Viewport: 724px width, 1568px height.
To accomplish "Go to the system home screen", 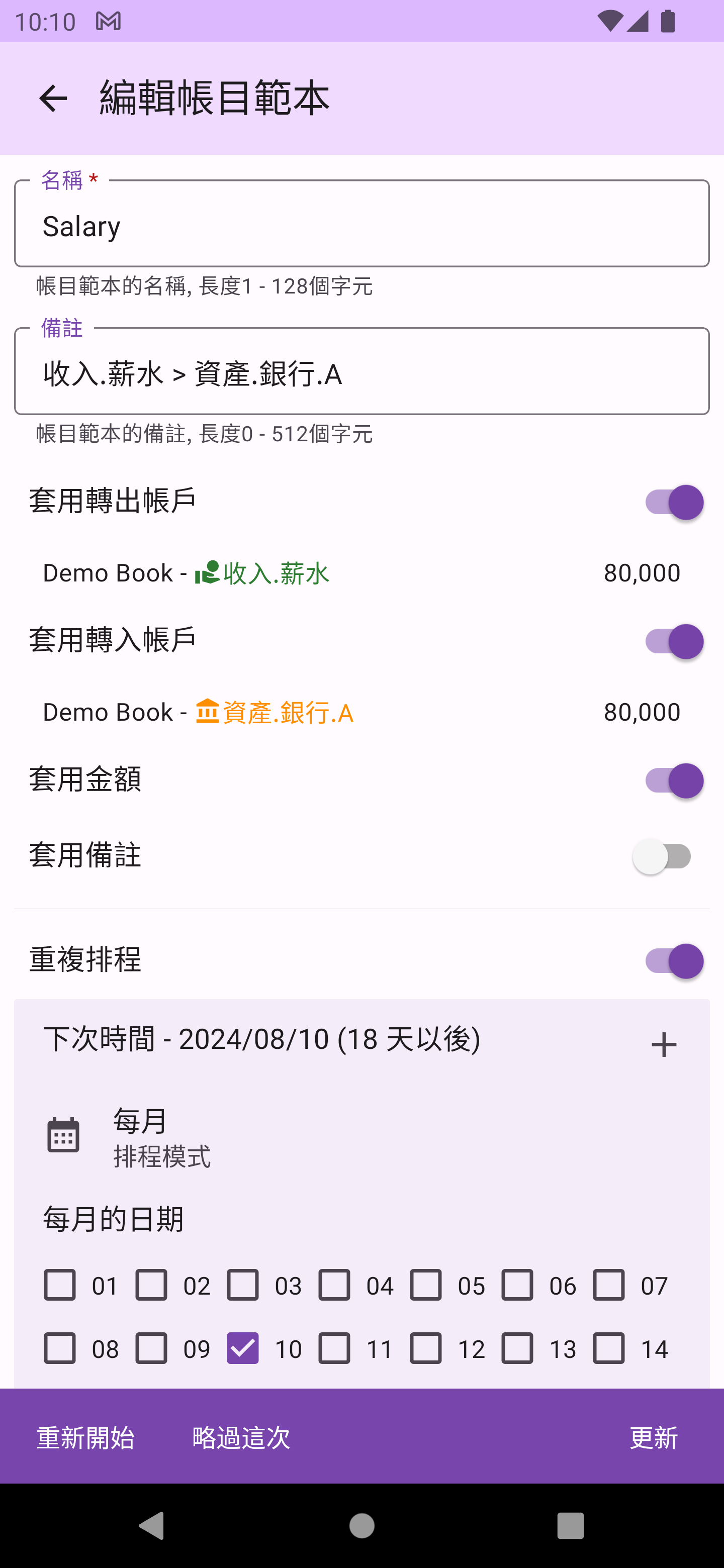I will click(361, 1525).
